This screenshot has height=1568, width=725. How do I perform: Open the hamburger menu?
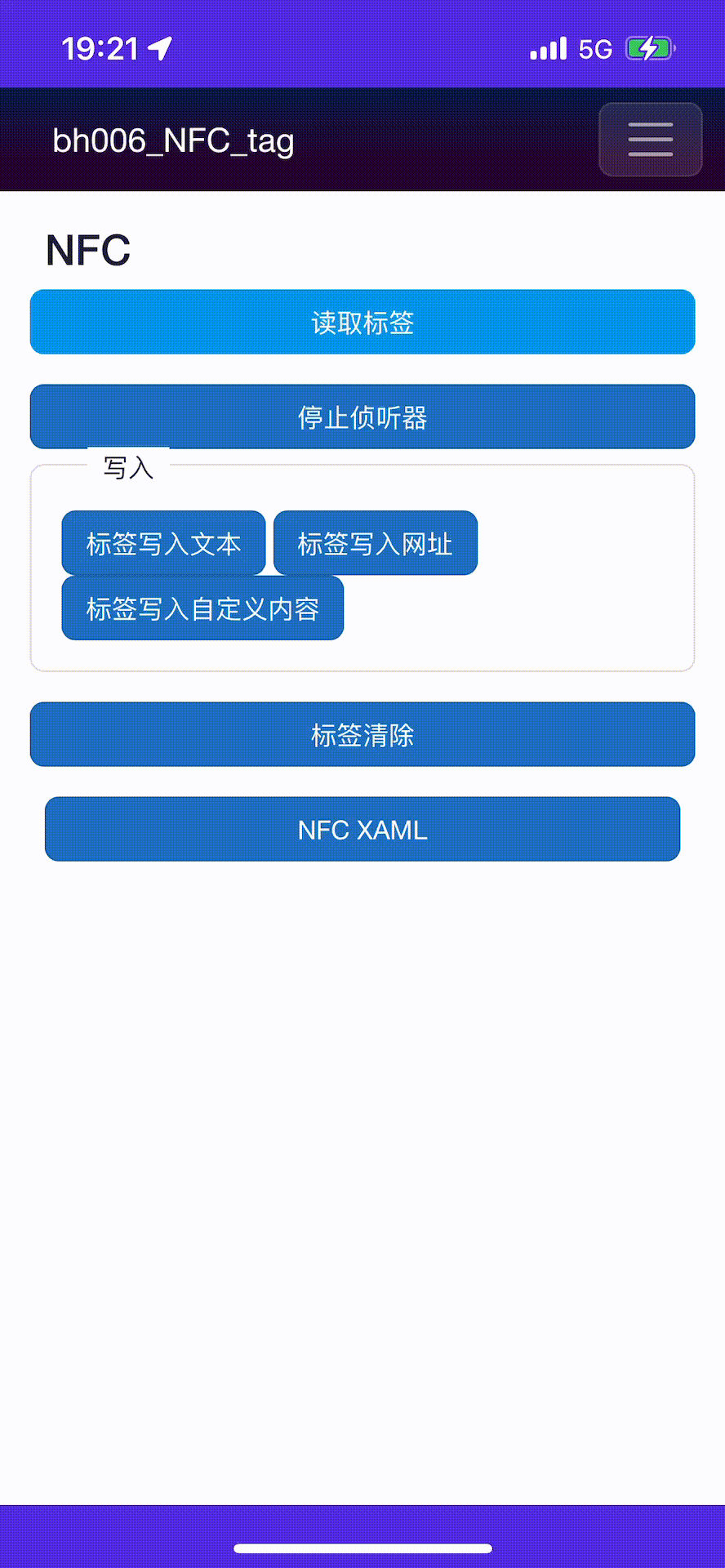point(651,140)
